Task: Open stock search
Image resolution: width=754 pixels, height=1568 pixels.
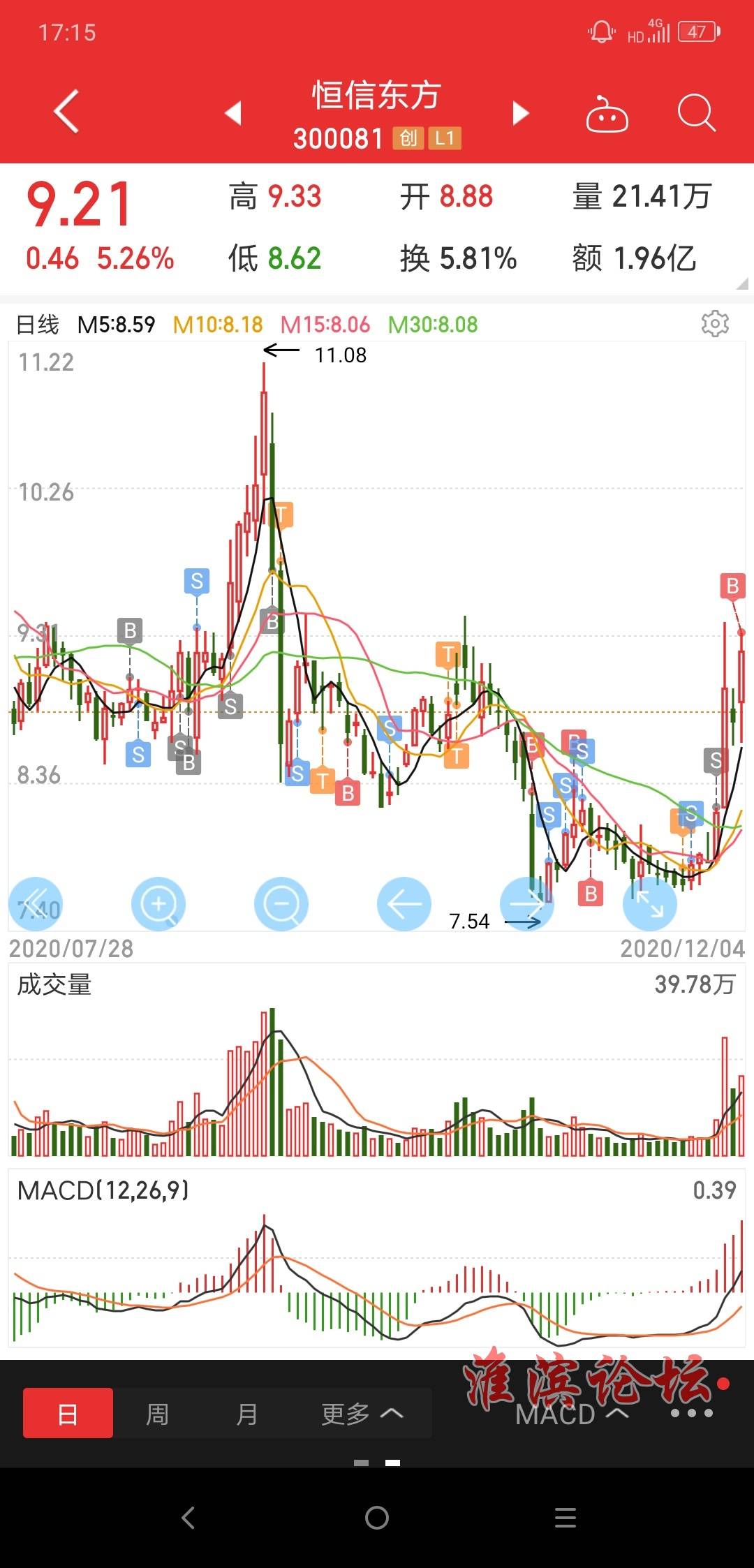Action: tap(696, 112)
